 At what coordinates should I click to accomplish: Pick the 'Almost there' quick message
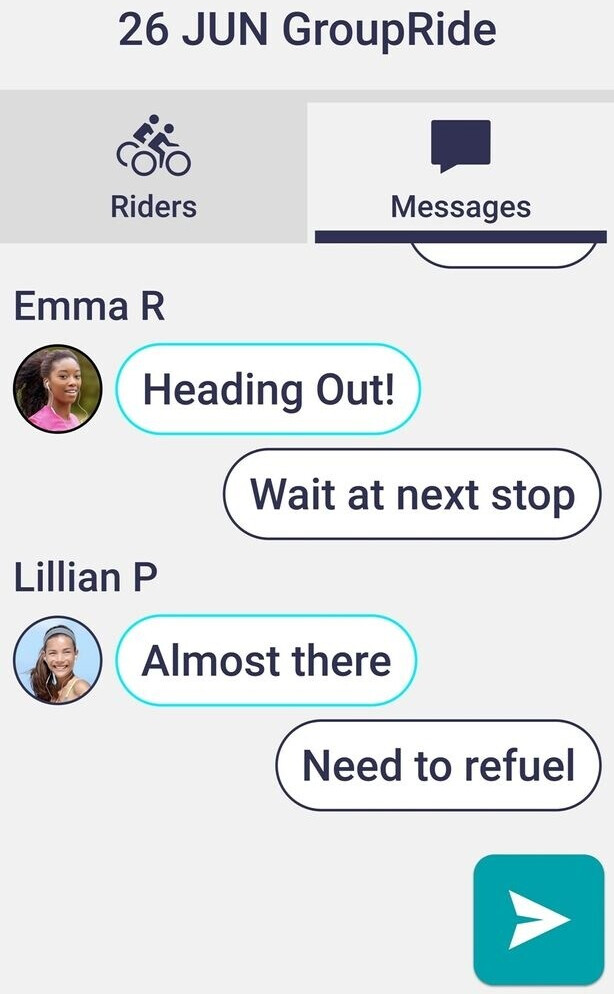pos(266,660)
